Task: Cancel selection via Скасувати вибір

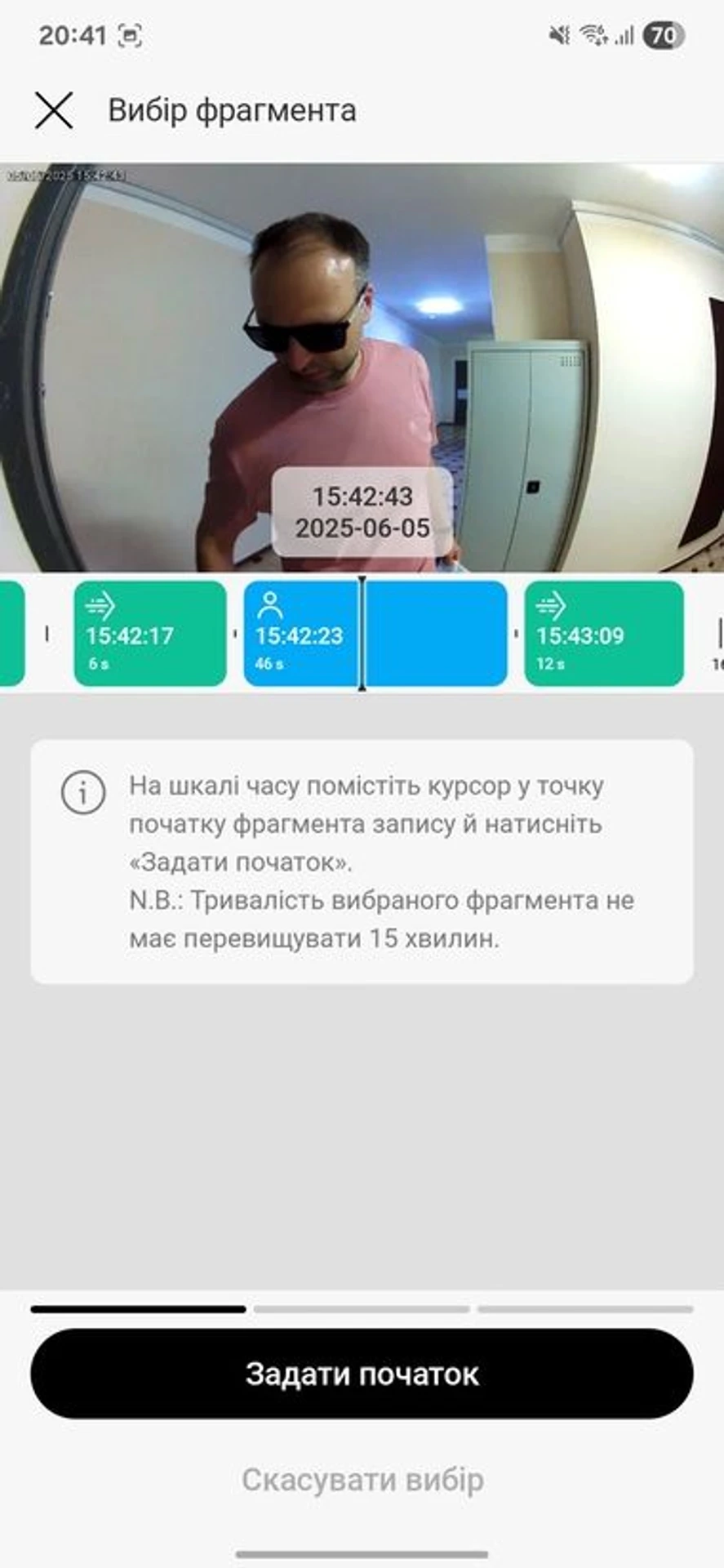Action: pyautogui.click(x=362, y=1479)
